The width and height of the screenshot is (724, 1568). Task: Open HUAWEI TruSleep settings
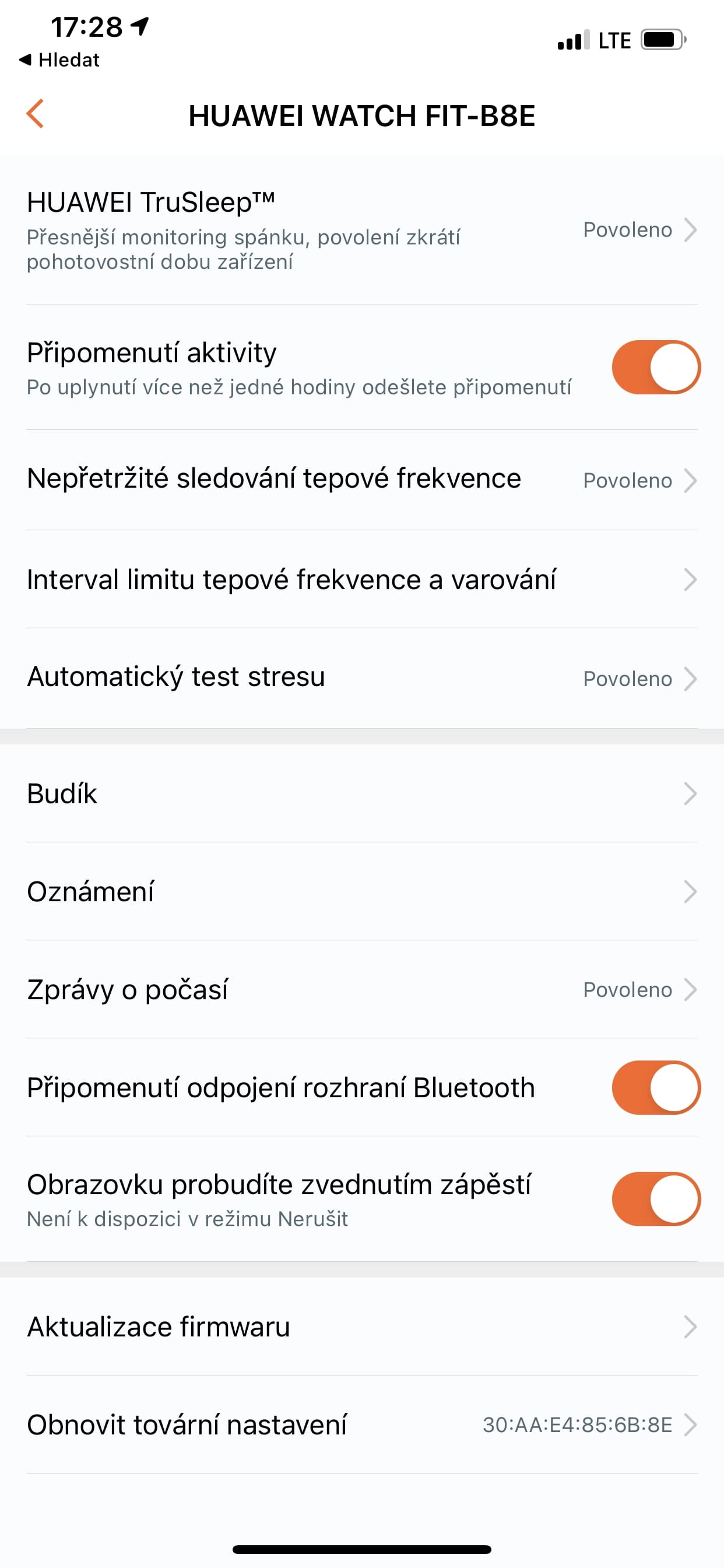tap(362, 229)
